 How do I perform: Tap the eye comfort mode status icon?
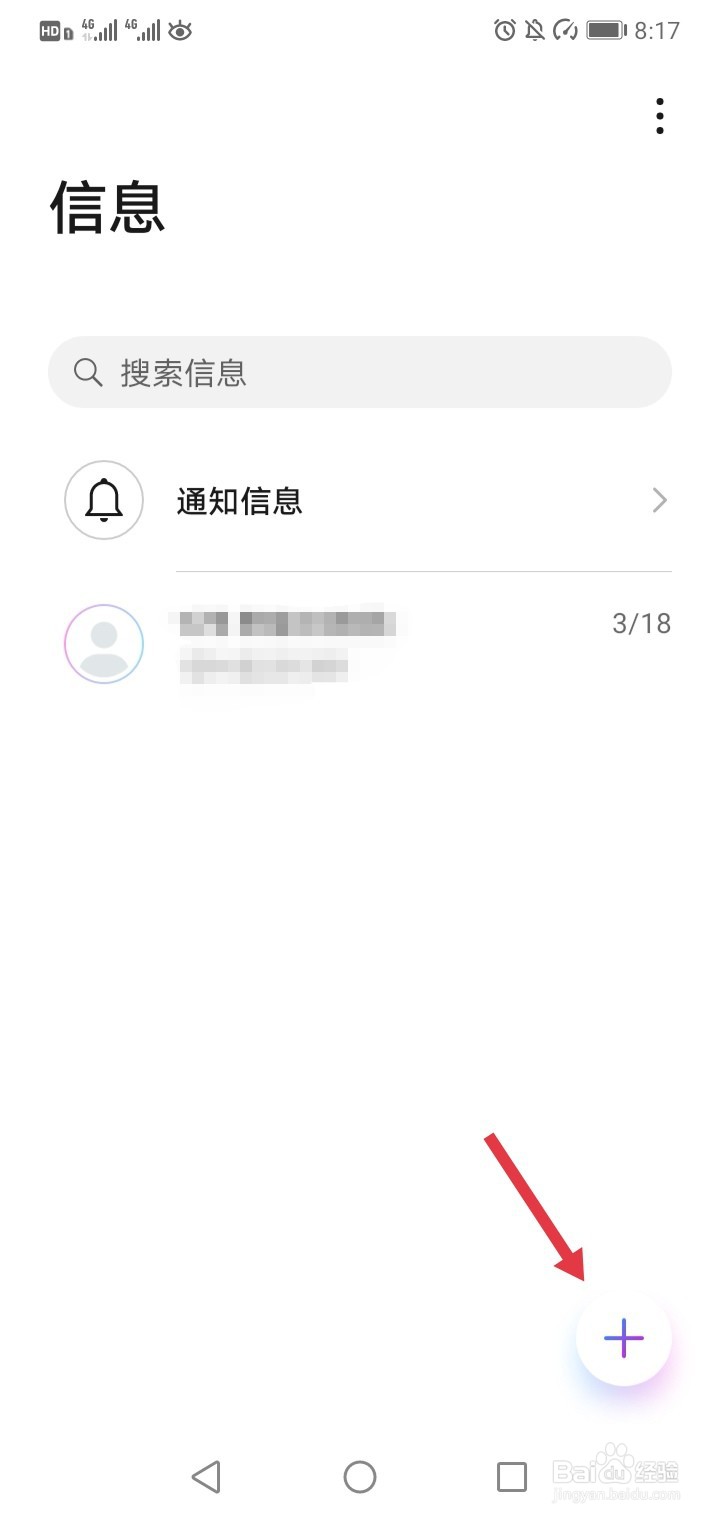[x=180, y=31]
